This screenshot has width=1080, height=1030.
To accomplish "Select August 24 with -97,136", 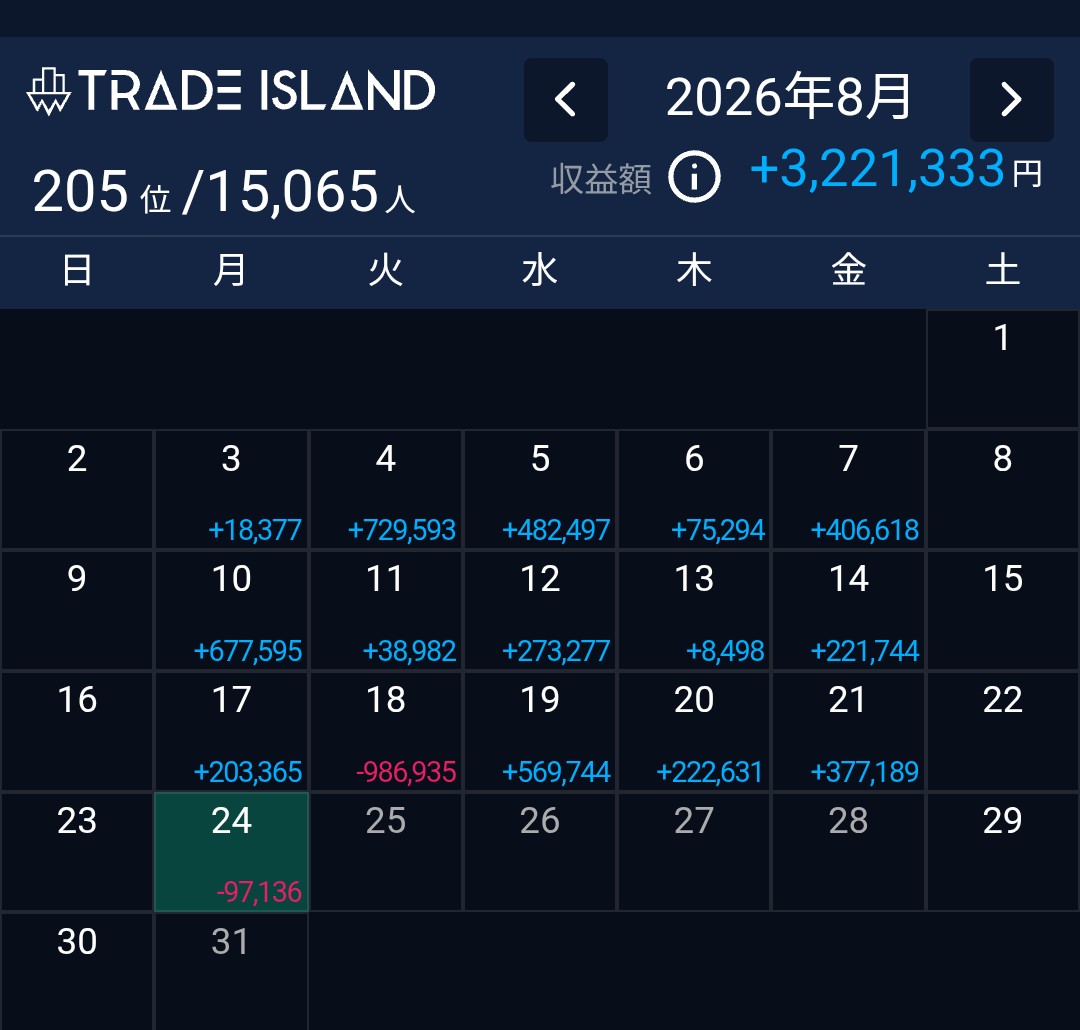I will coord(231,852).
